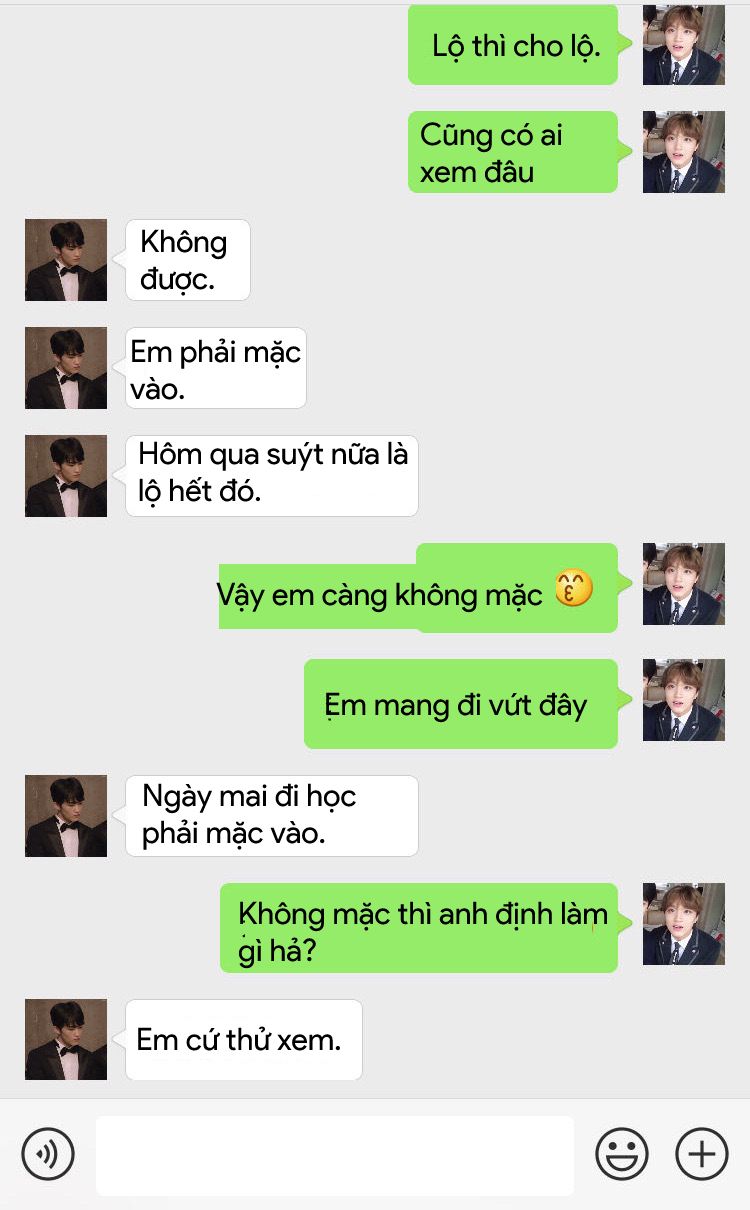Focus the message text field
The height and width of the screenshot is (1210, 750).
(x=335, y=1155)
